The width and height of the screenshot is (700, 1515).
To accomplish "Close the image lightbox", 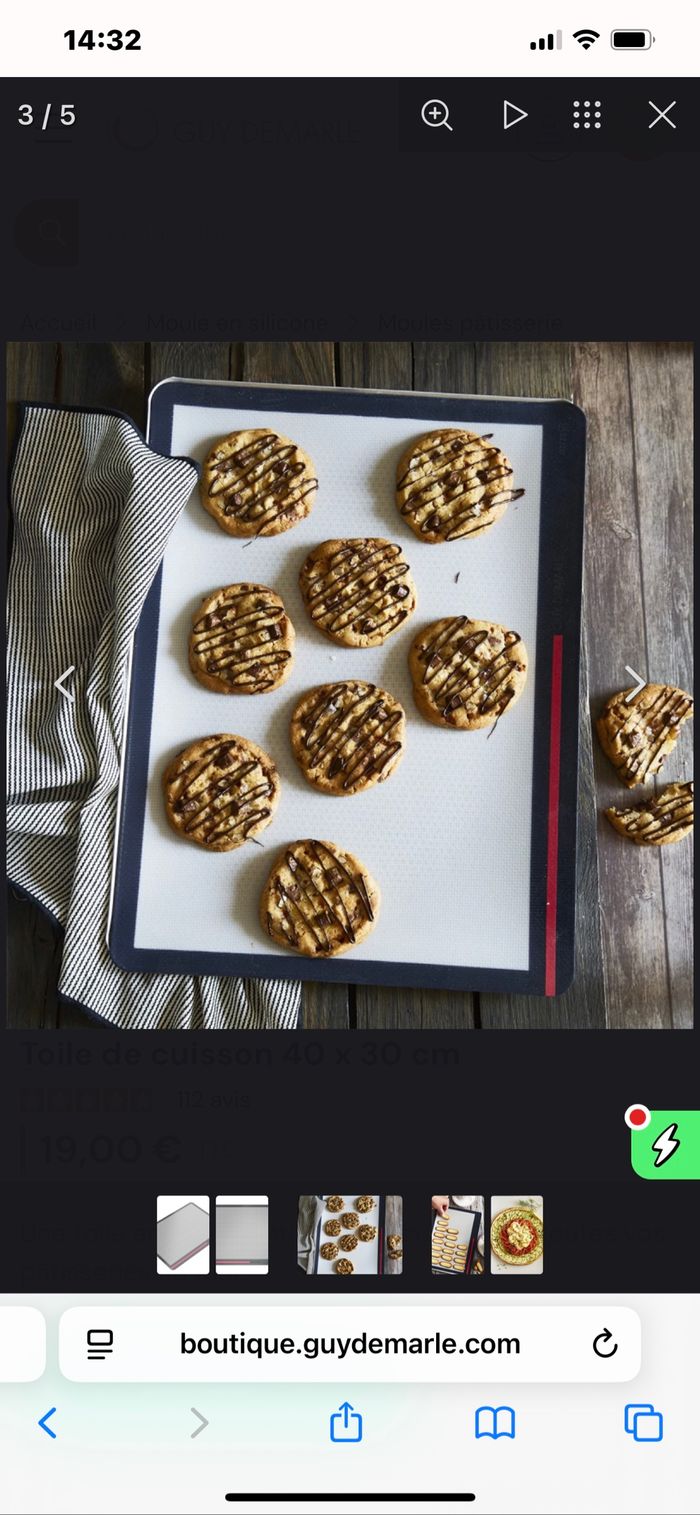I will (662, 115).
